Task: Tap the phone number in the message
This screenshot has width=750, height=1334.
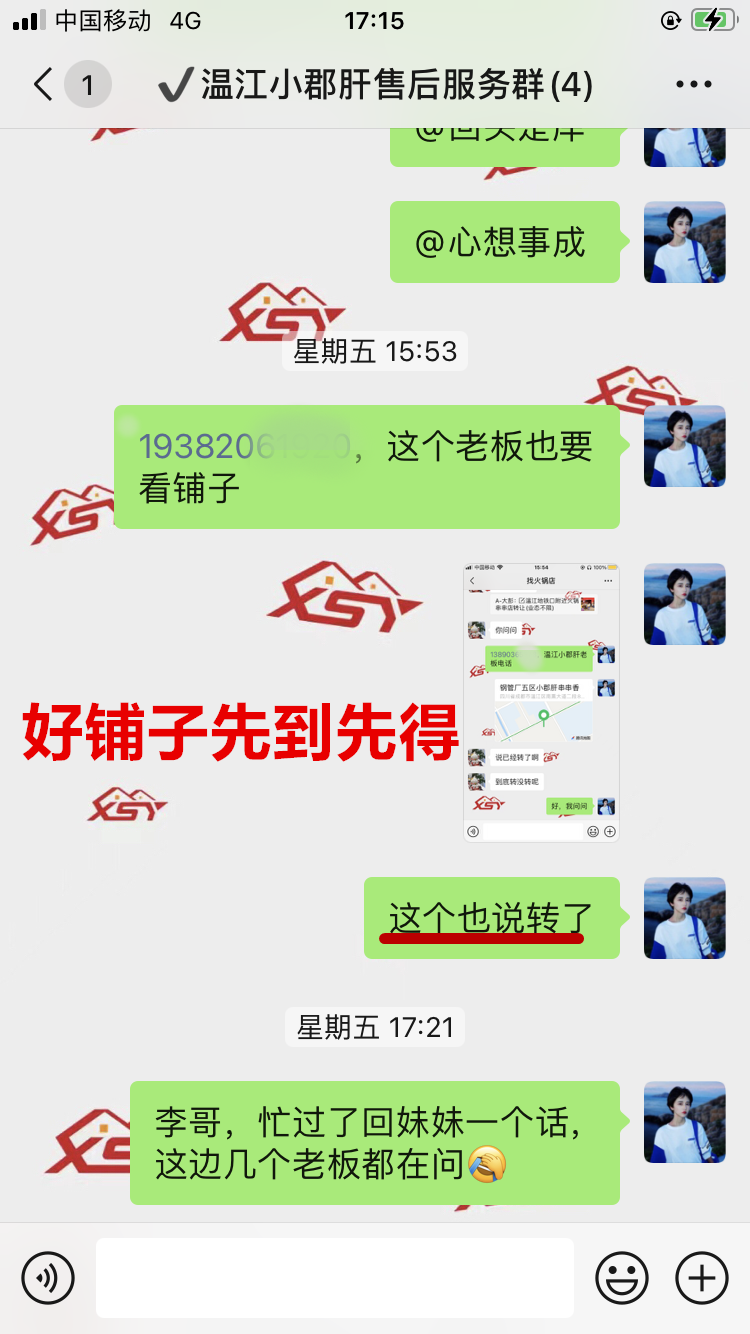Action: (x=245, y=447)
